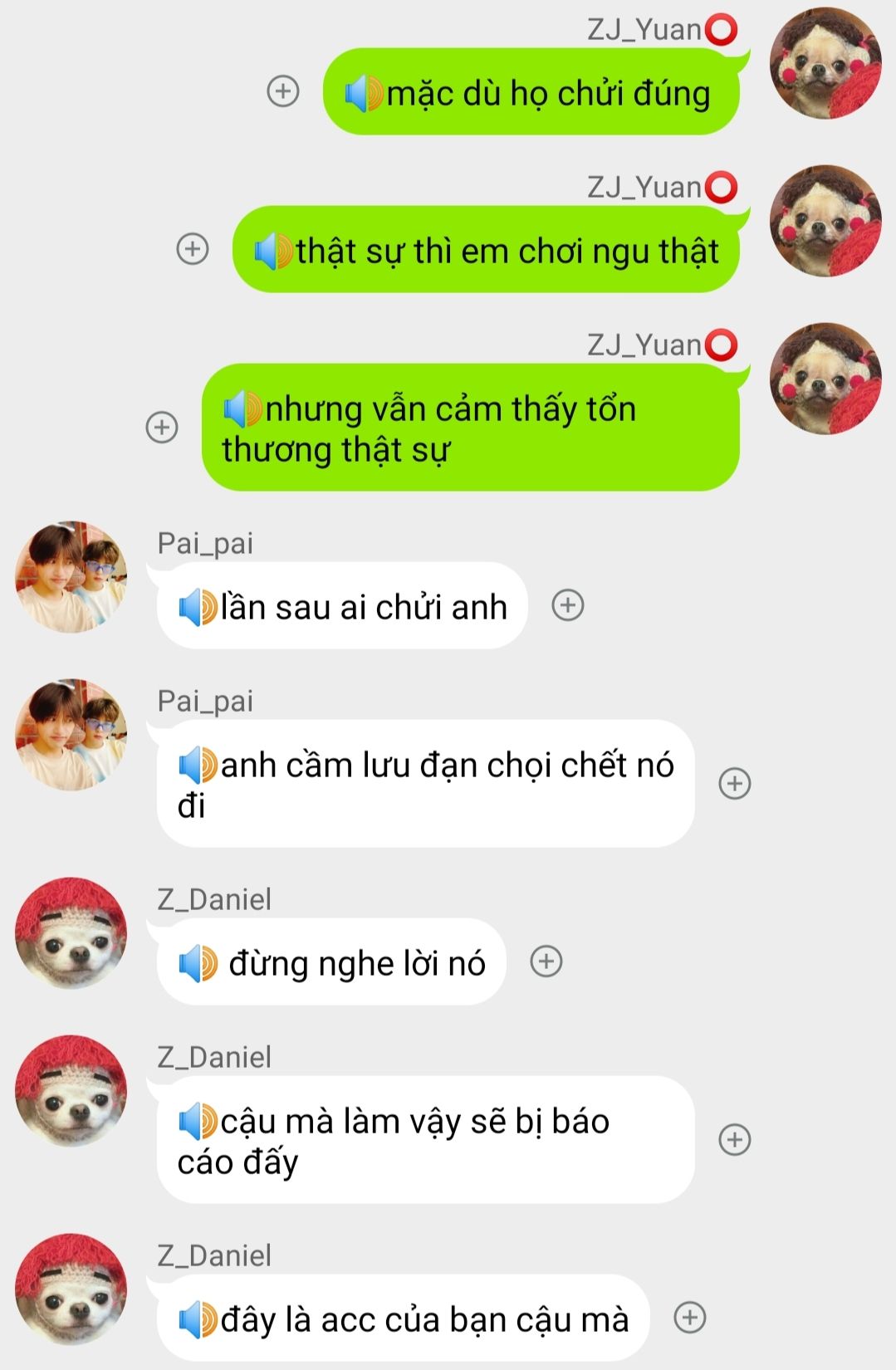This screenshot has width=896, height=1370.
Task: Open Pai_pai's avatar next to "lần sau ai chửi anh"
Action: (x=71, y=577)
